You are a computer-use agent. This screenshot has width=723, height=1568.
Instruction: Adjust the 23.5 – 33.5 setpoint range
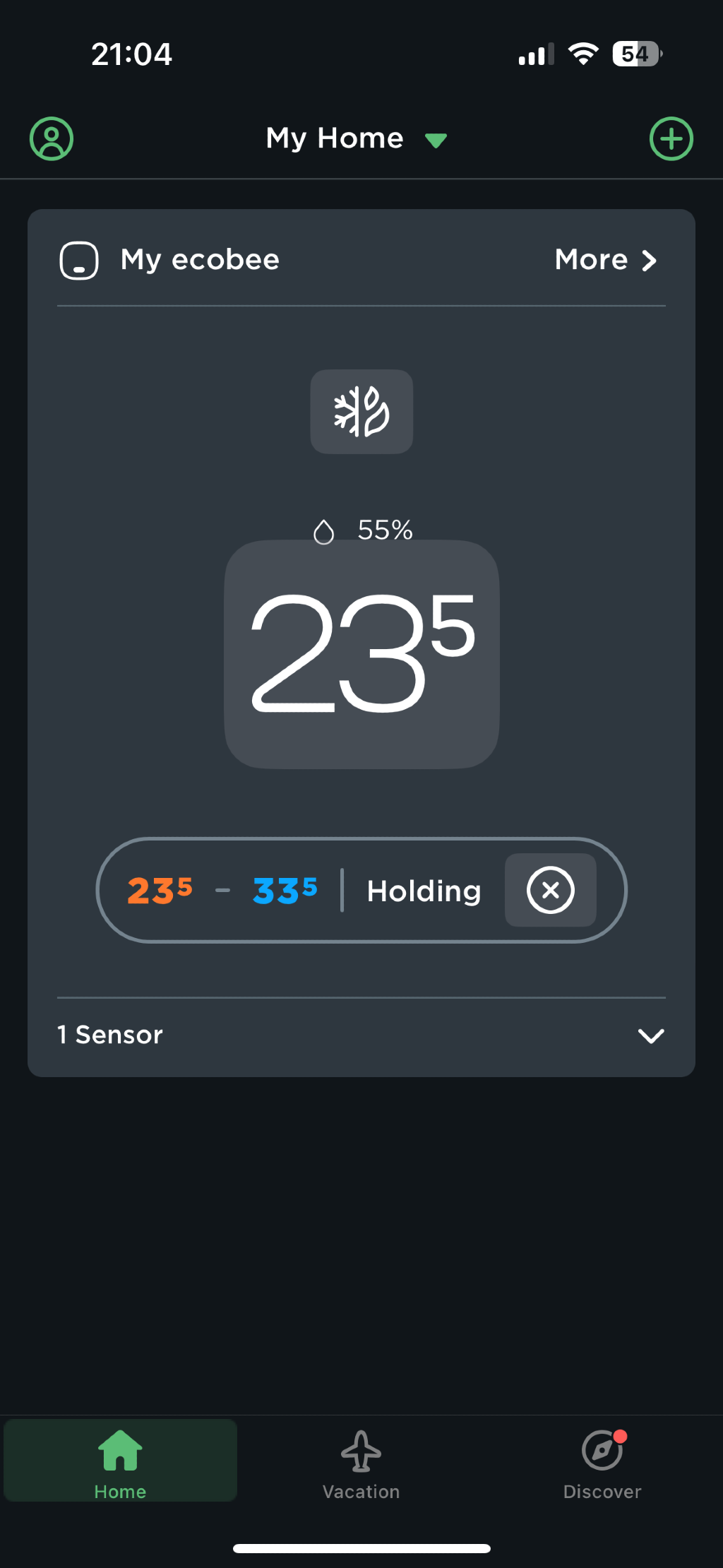pos(222,890)
